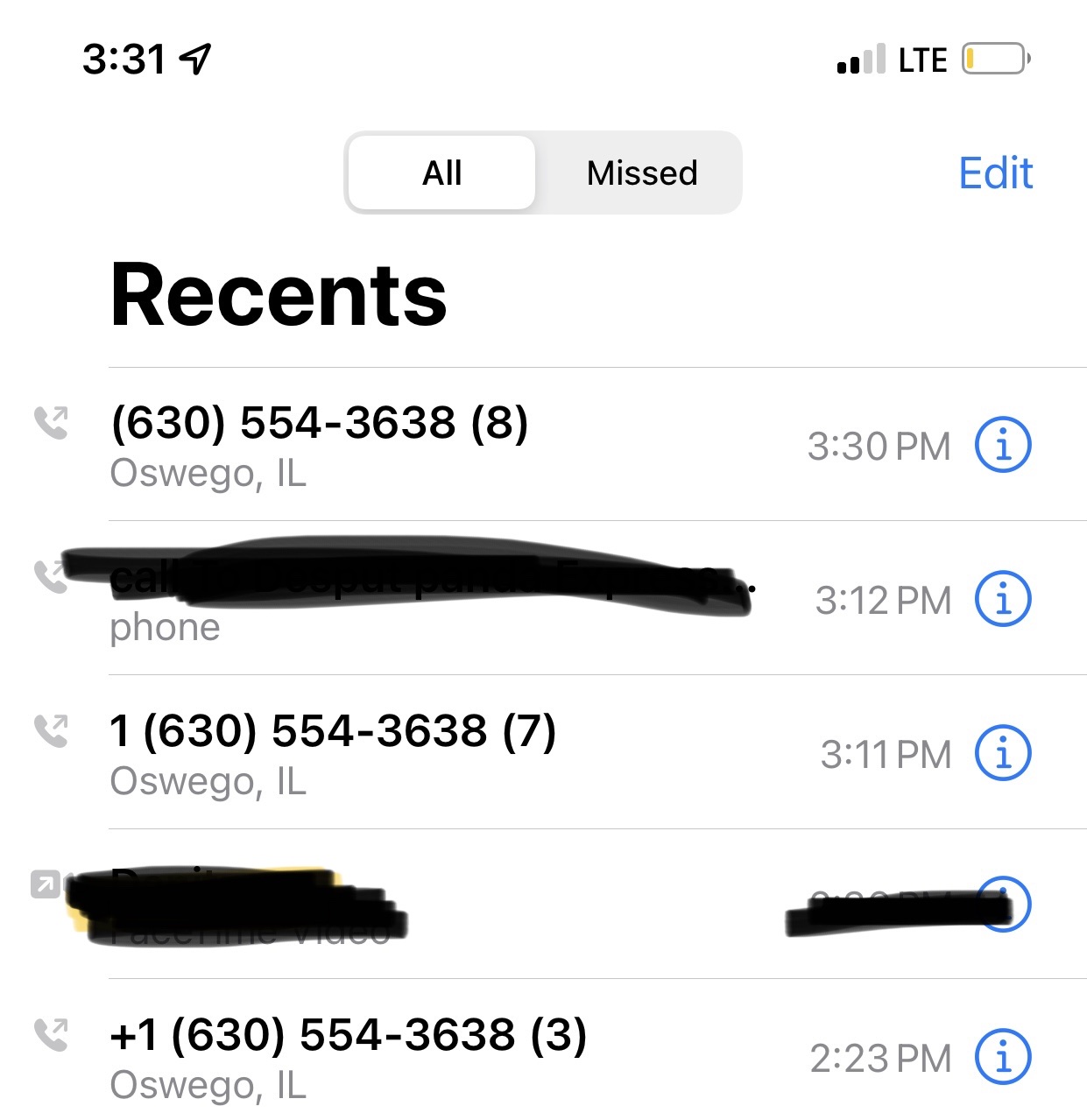Select the All calls segment
The height and width of the screenshot is (1120, 1087).
442,173
